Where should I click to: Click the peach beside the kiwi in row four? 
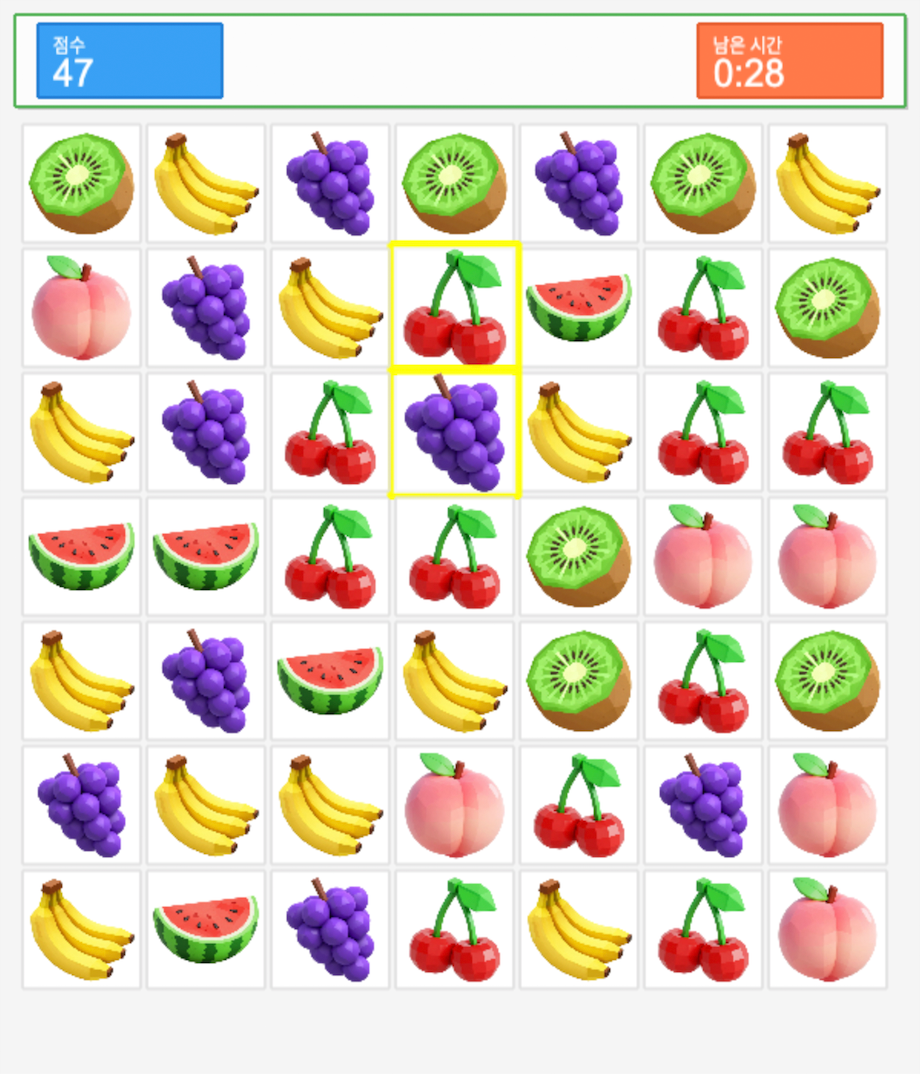click(701, 556)
